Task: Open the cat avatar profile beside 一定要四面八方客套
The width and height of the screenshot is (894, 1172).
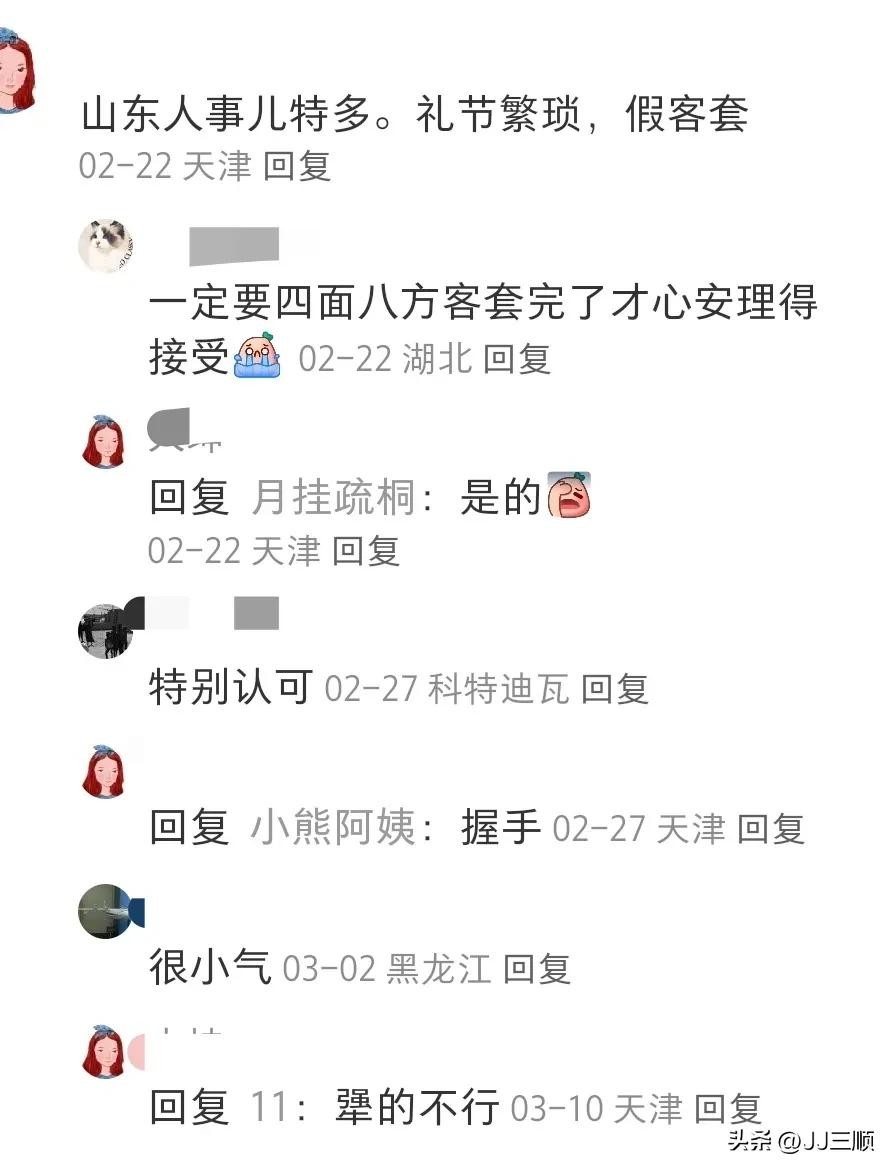Action: [x=106, y=245]
